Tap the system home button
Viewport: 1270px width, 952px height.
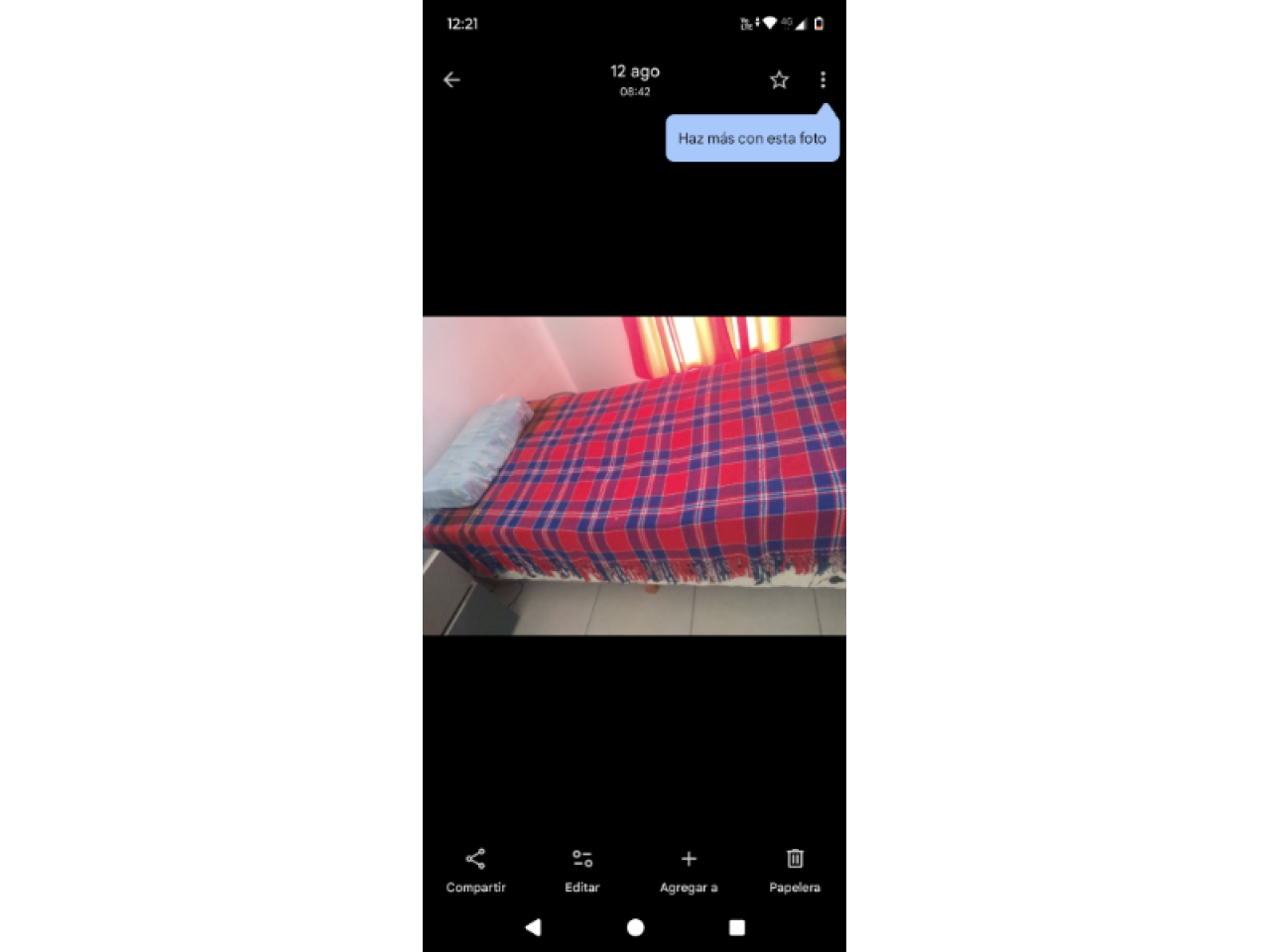(635, 926)
